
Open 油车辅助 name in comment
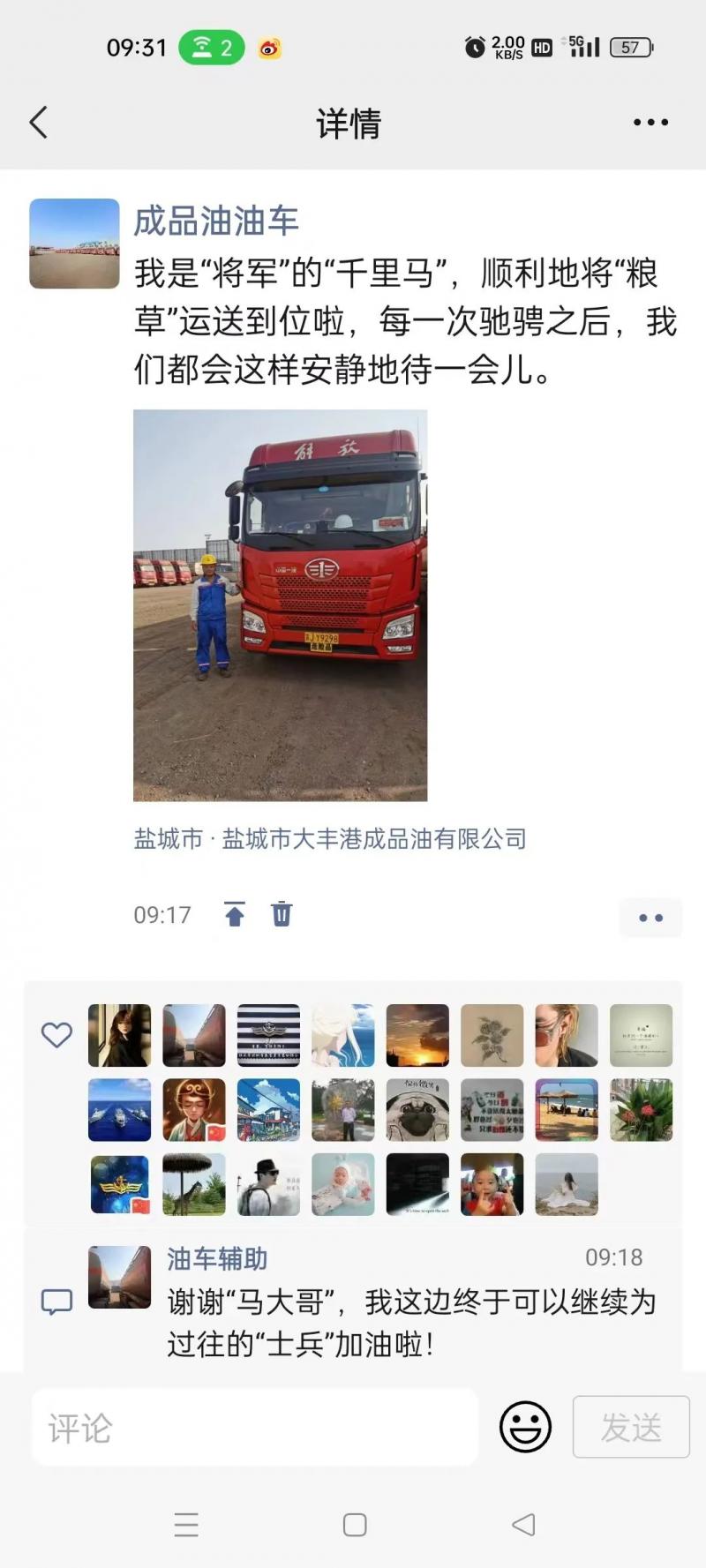pos(217,1258)
